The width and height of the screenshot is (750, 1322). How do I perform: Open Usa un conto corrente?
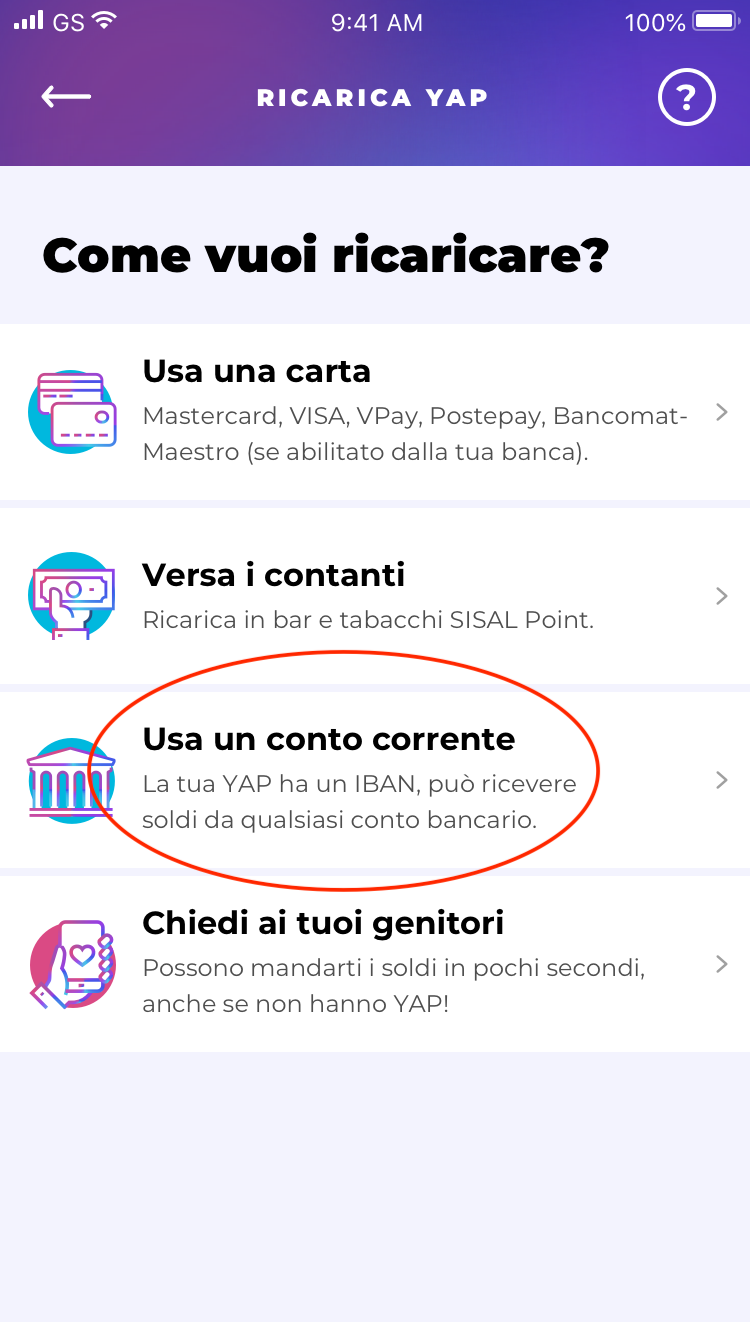[375, 779]
